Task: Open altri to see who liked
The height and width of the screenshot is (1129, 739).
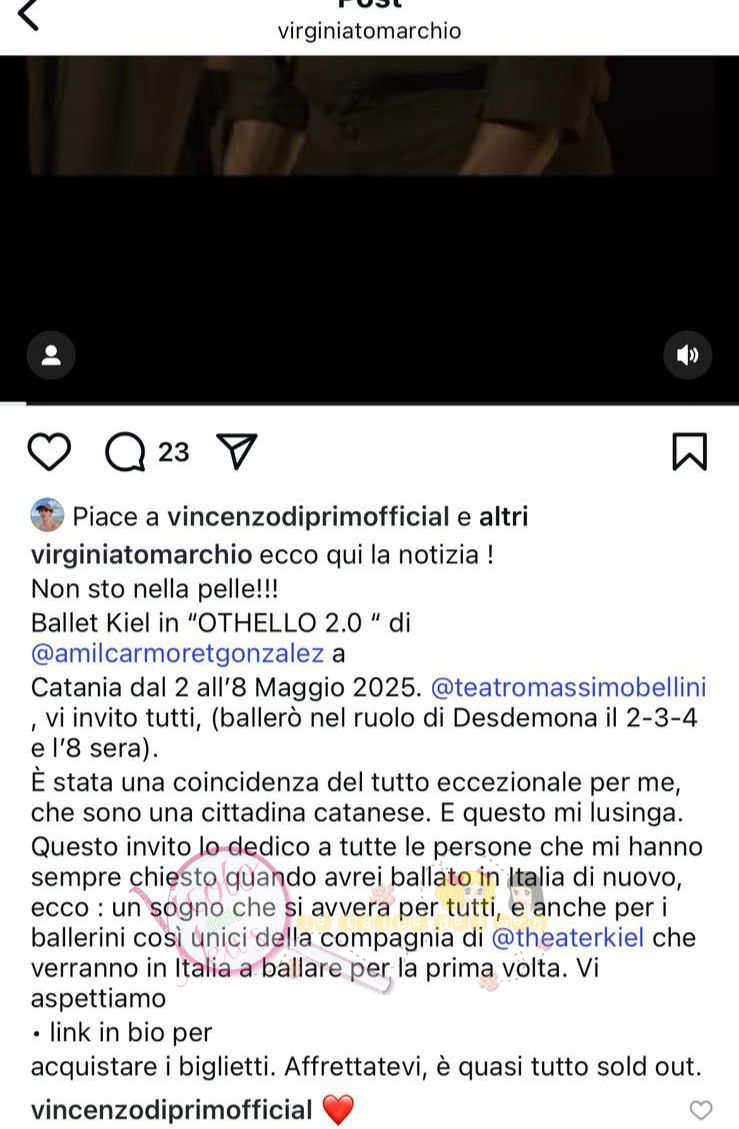Action: [x=503, y=516]
